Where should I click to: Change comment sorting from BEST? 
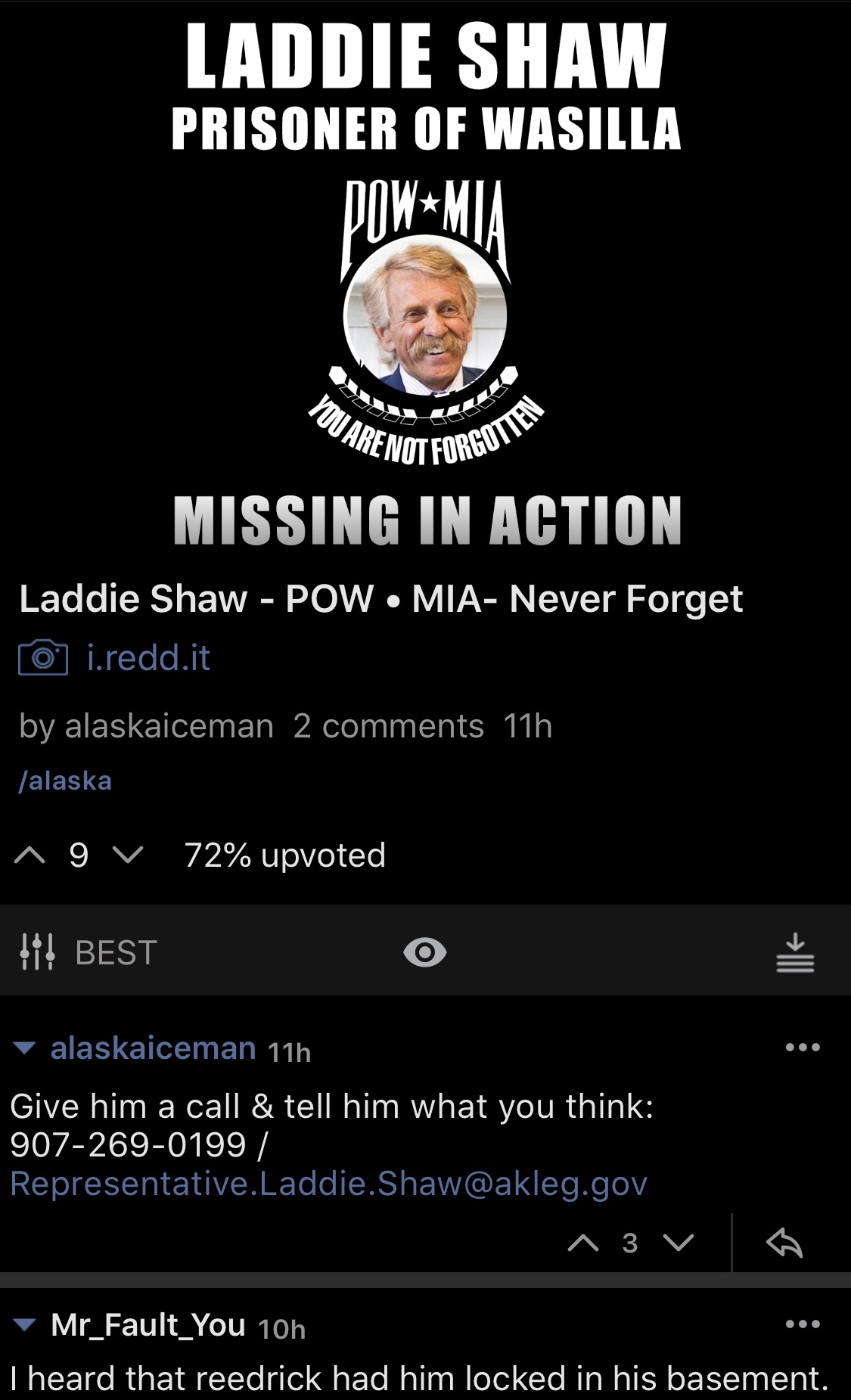[x=89, y=952]
